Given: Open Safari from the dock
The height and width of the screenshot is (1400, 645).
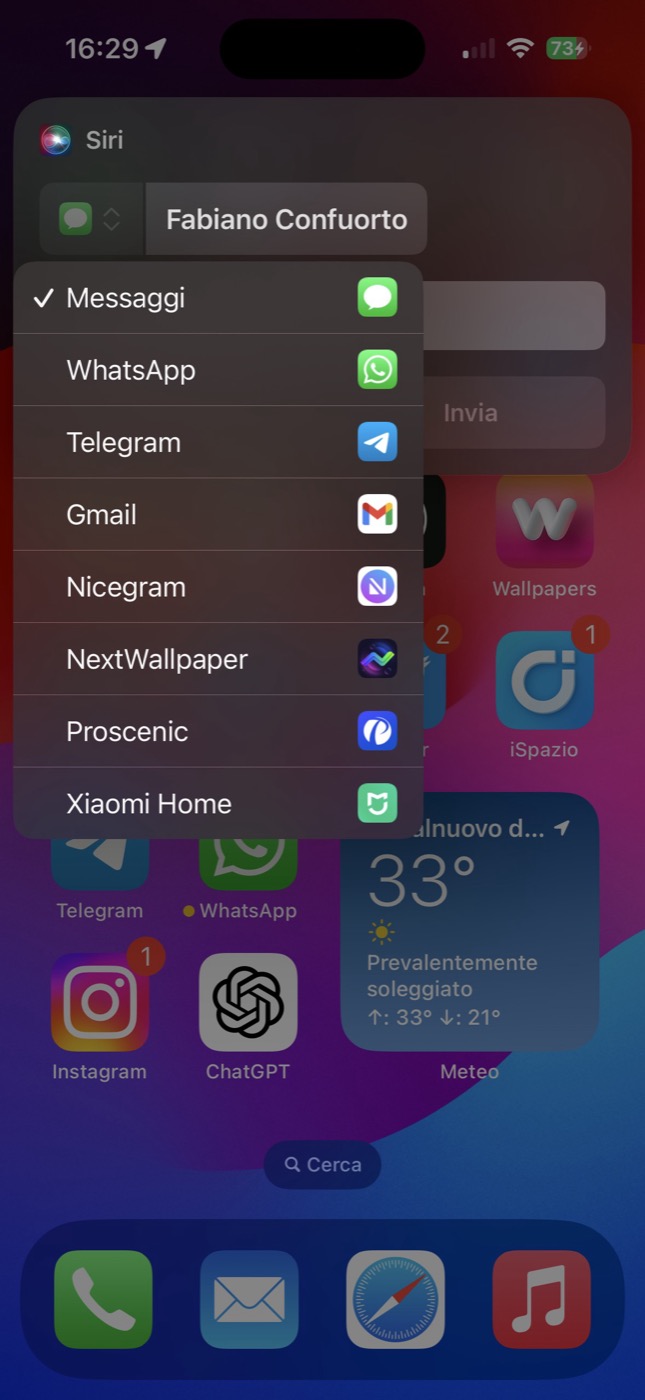Looking at the screenshot, I should pos(395,1300).
